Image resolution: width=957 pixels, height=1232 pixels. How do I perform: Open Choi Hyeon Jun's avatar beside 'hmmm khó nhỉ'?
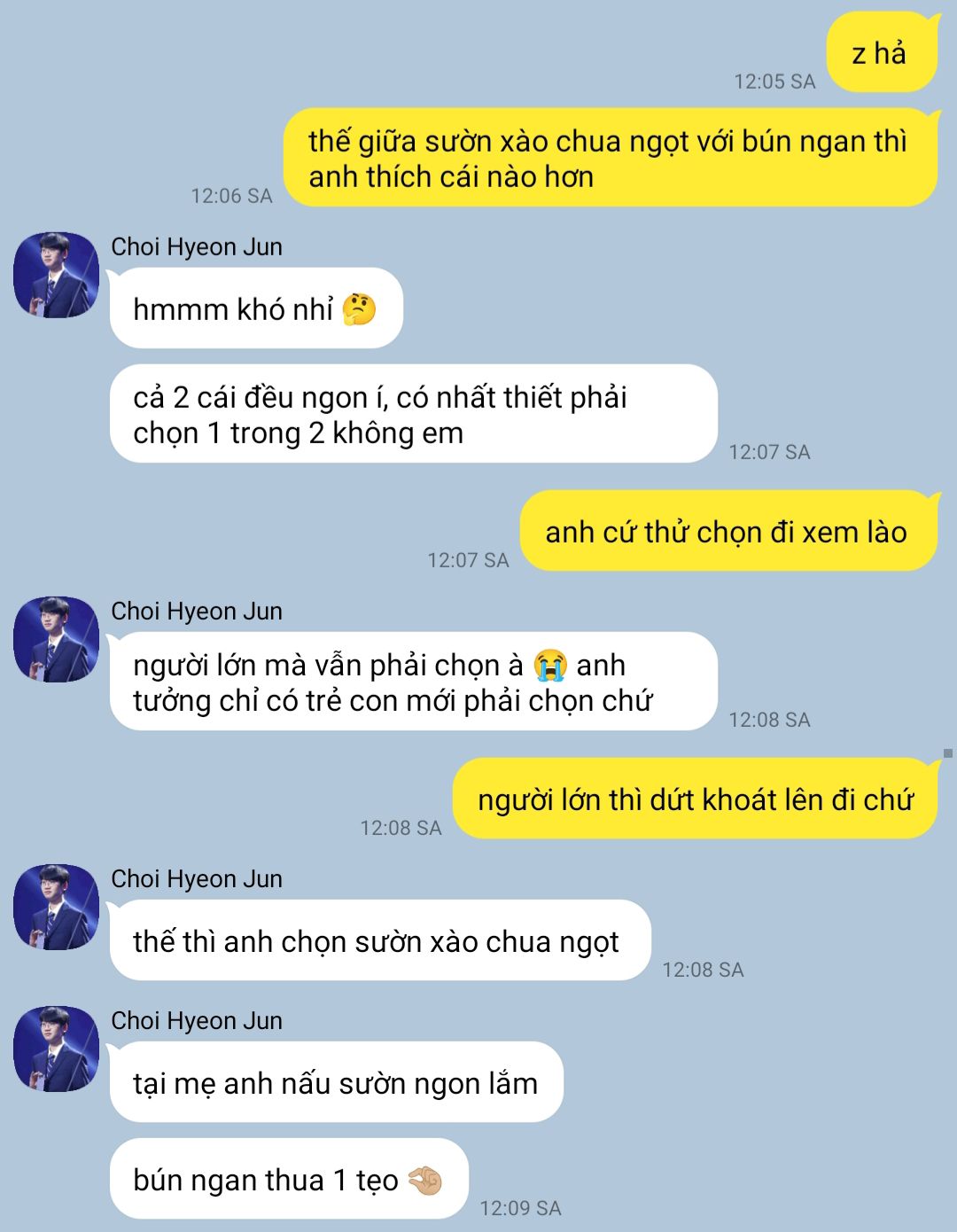tap(56, 275)
